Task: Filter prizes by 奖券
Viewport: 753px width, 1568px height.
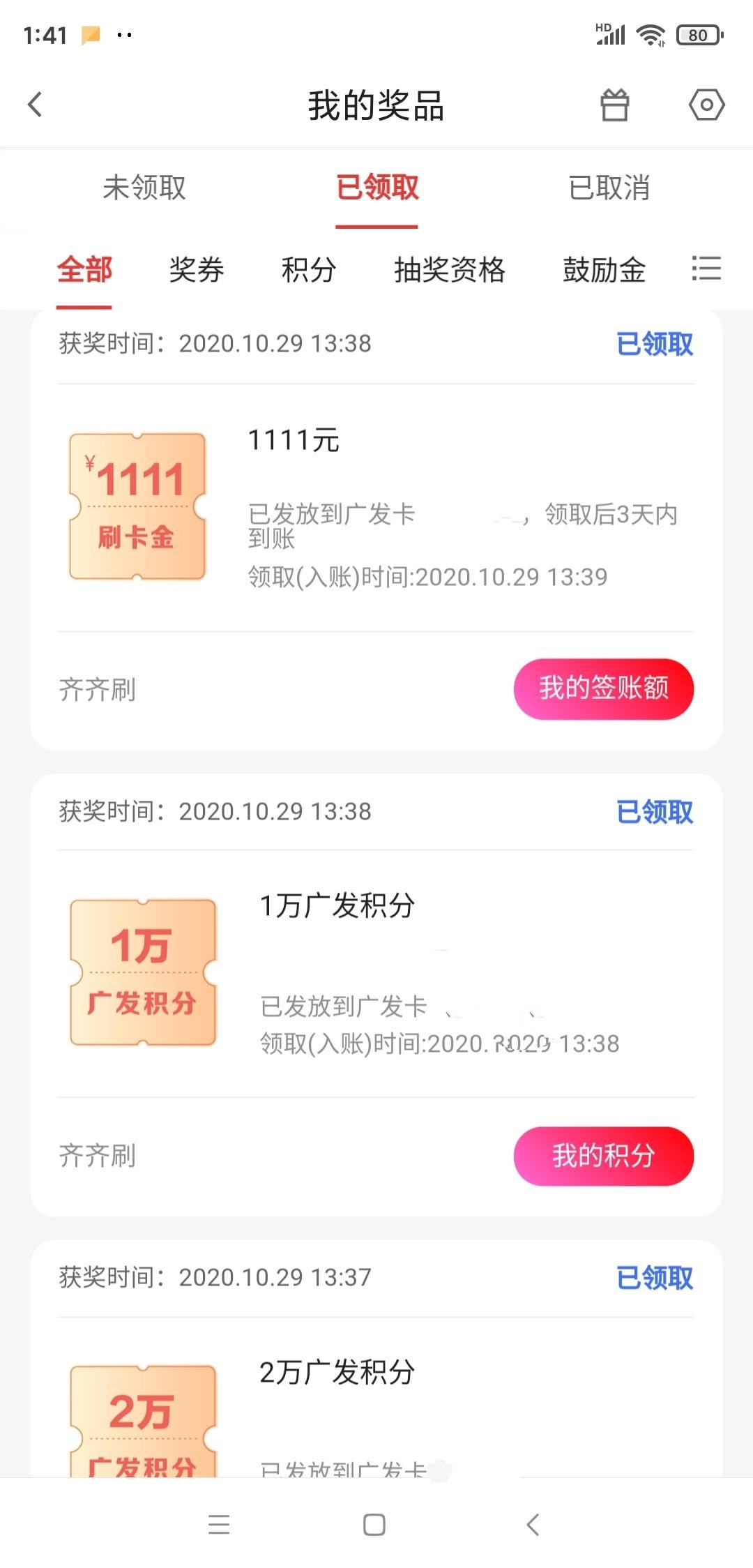Action: pyautogui.click(x=197, y=269)
